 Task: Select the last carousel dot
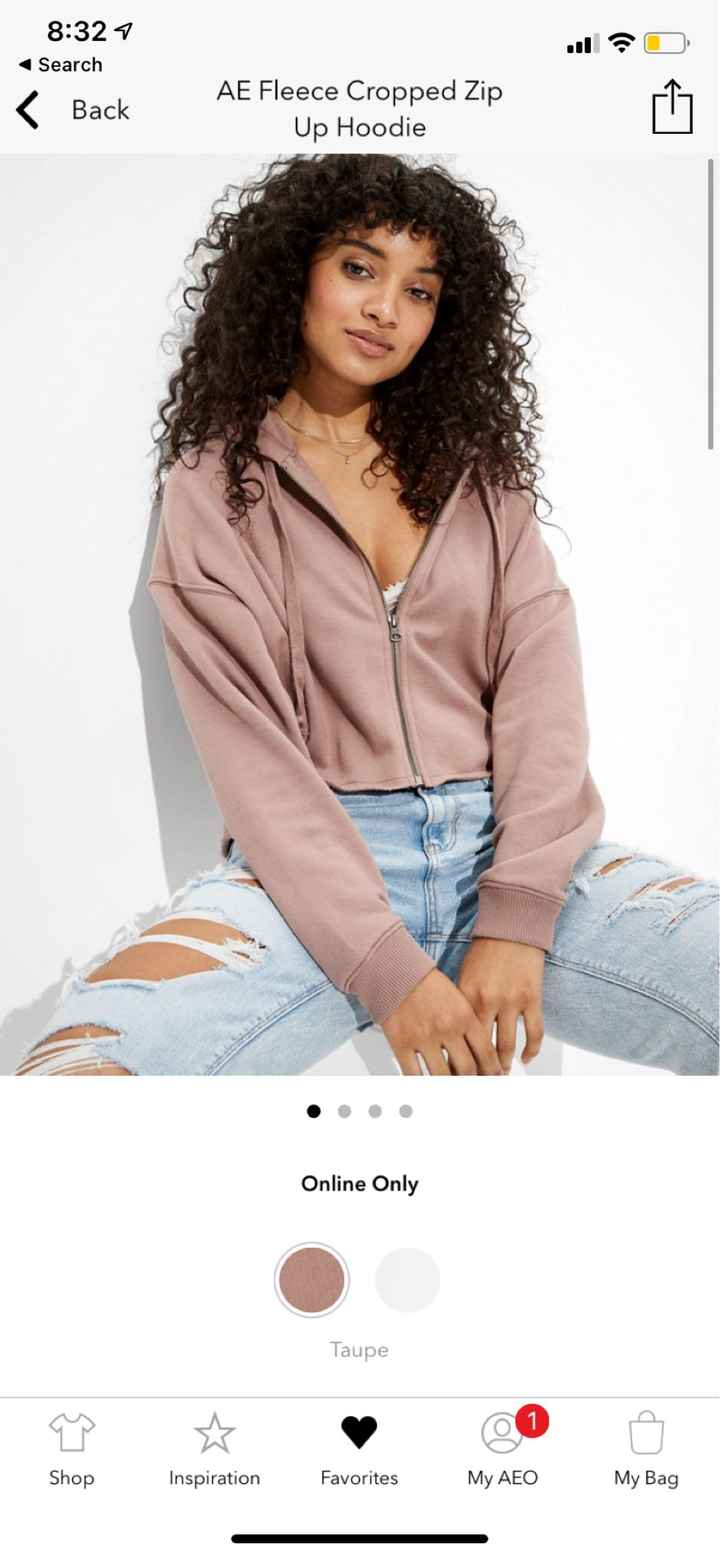pos(406,1110)
